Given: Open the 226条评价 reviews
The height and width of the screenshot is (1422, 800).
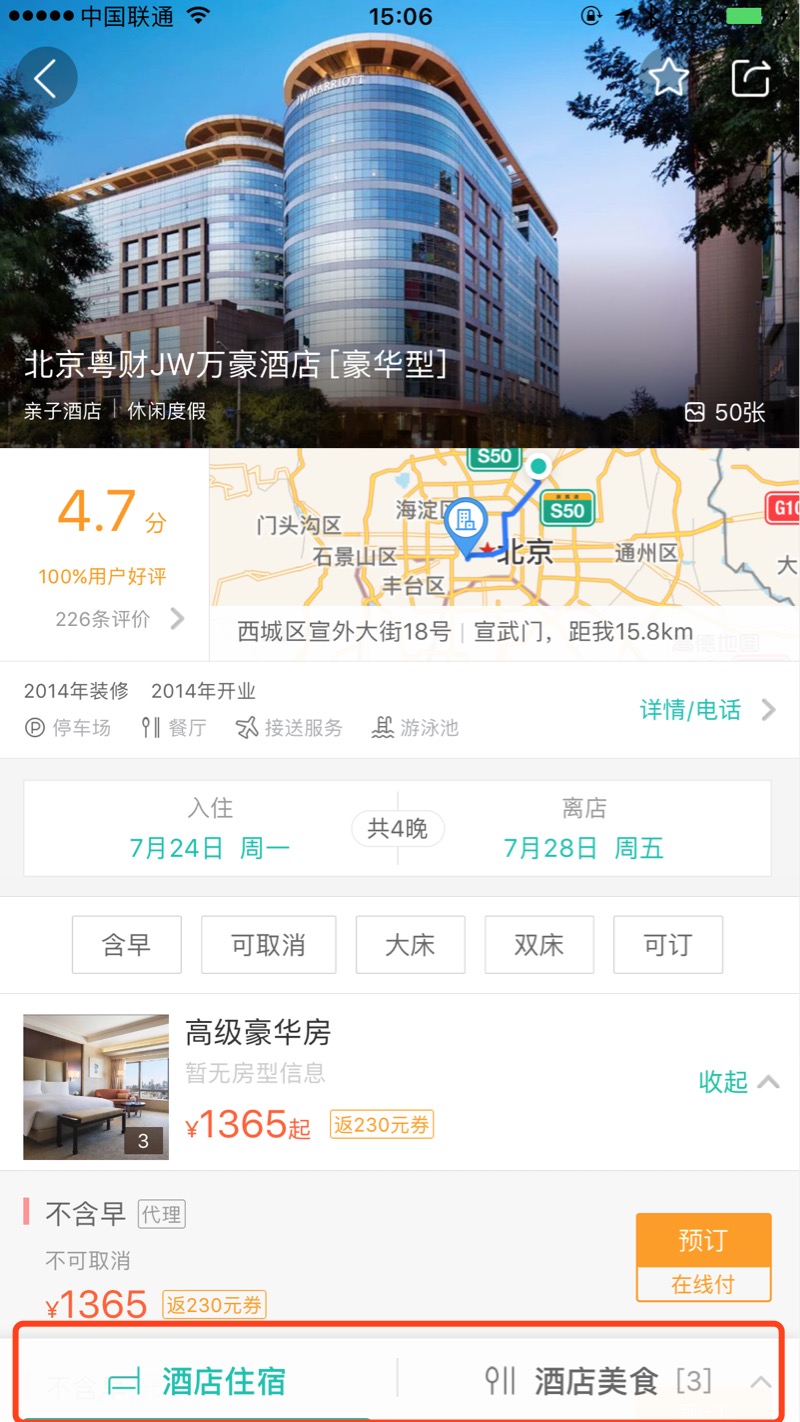Looking at the screenshot, I should point(119,619).
